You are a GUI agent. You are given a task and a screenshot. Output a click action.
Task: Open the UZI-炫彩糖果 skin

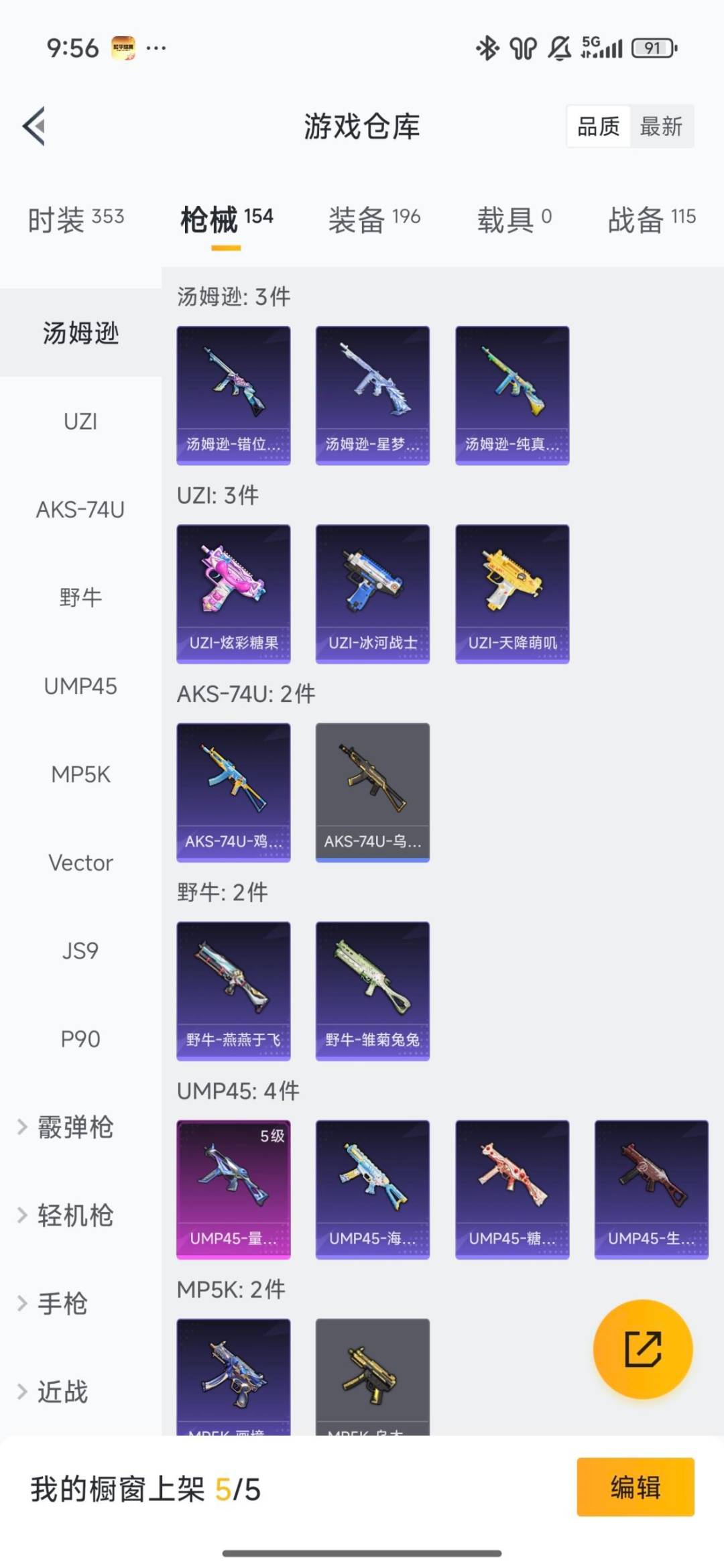tap(233, 593)
